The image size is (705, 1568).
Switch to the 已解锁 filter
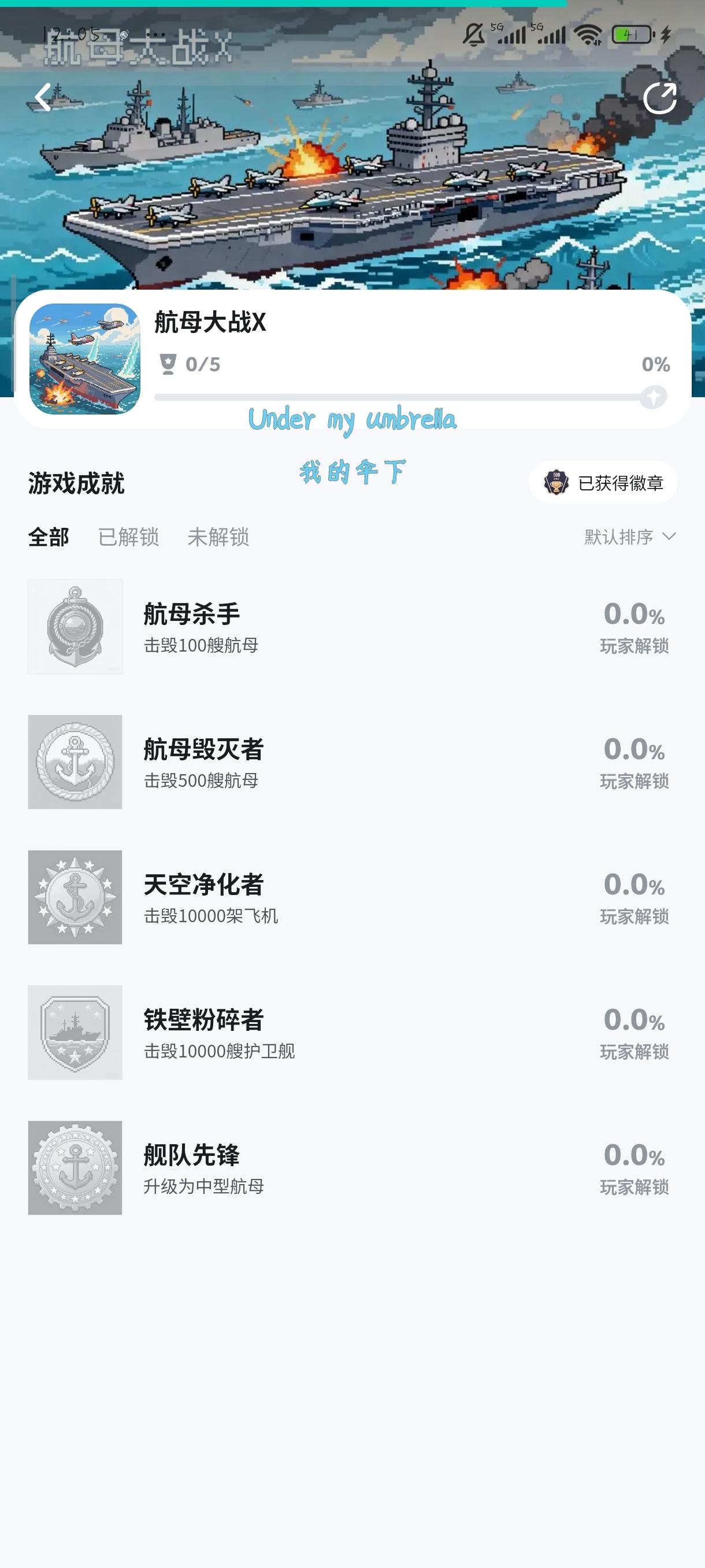click(x=128, y=538)
